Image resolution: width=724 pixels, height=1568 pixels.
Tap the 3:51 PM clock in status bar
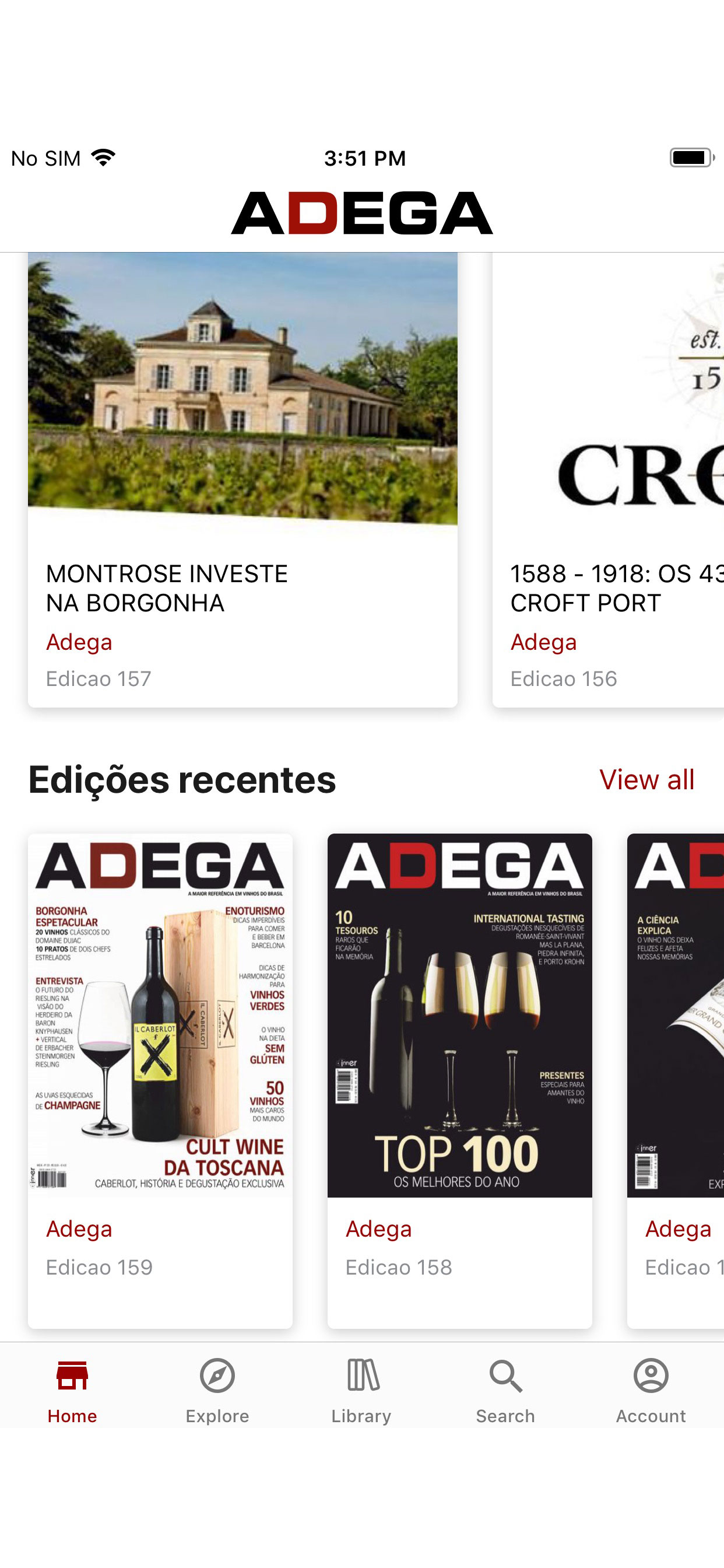[363, 157]
